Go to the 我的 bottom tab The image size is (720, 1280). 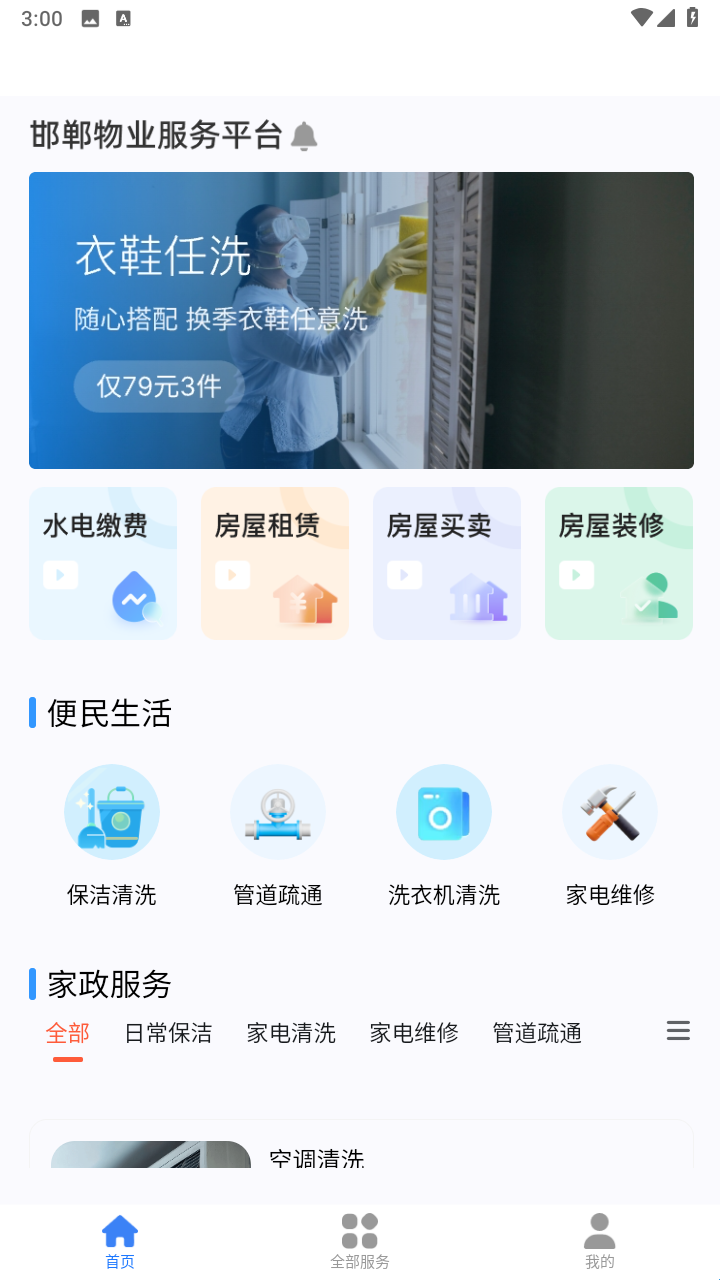pos(599,1242)
